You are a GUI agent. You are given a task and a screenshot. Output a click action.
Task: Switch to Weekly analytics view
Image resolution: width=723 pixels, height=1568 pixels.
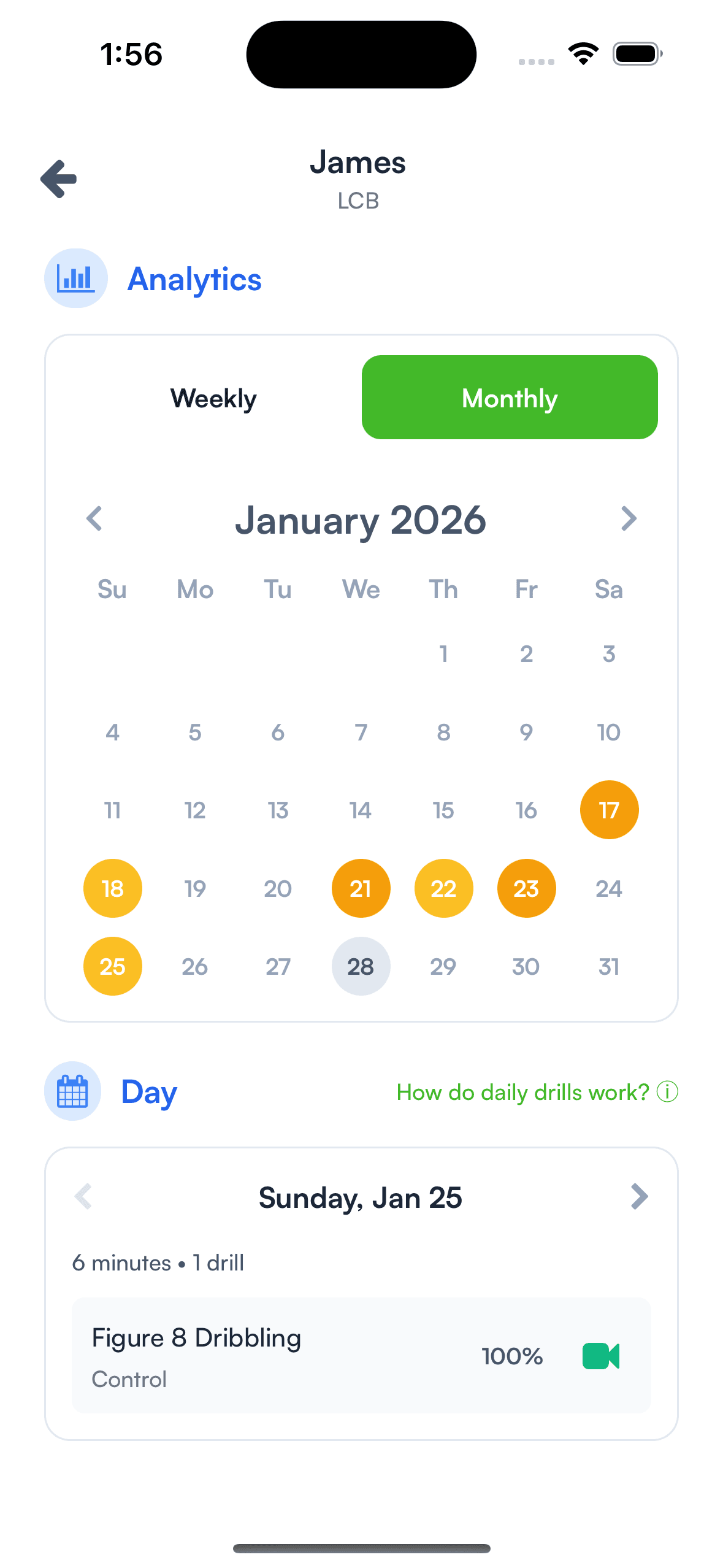coord(213,398)
